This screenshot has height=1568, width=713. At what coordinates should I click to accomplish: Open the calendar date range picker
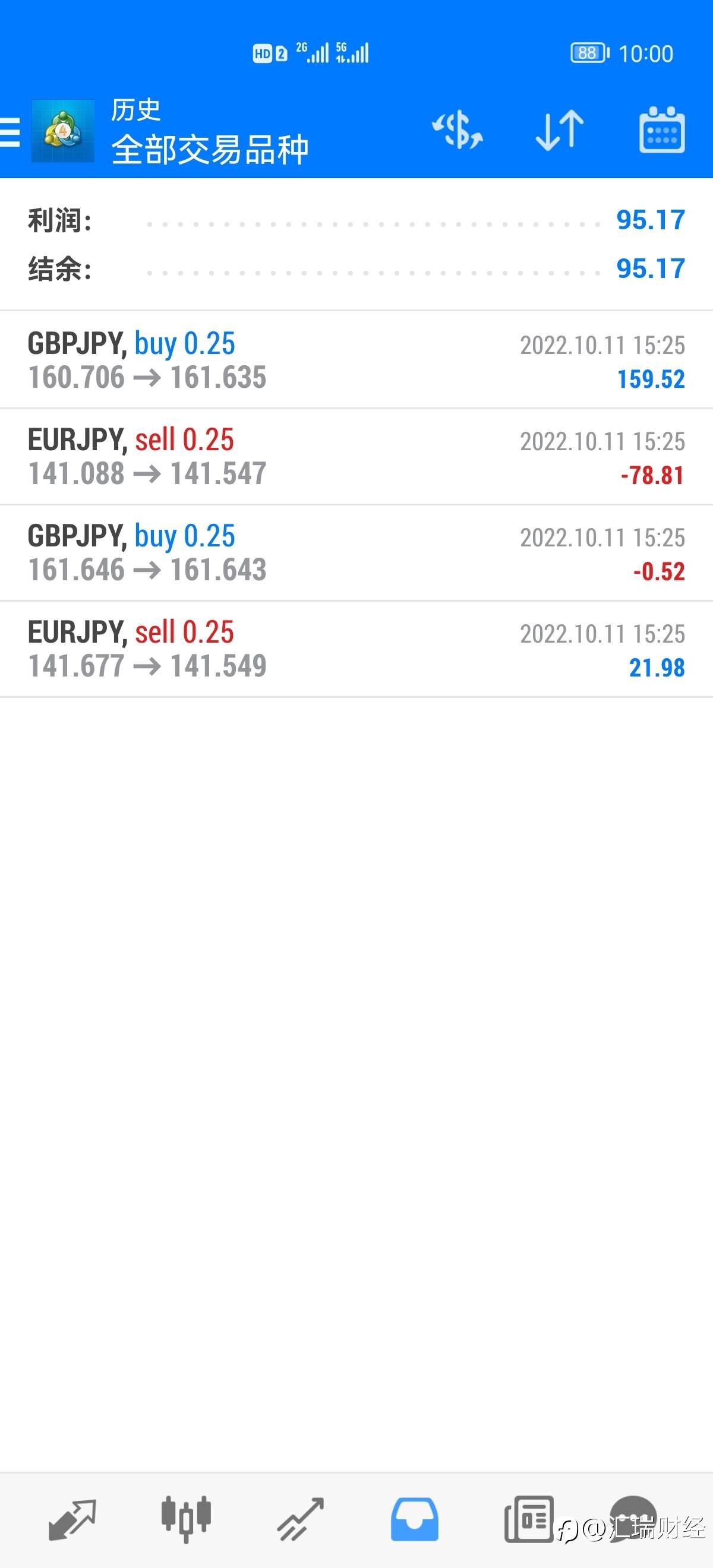[x=662, y=129]
